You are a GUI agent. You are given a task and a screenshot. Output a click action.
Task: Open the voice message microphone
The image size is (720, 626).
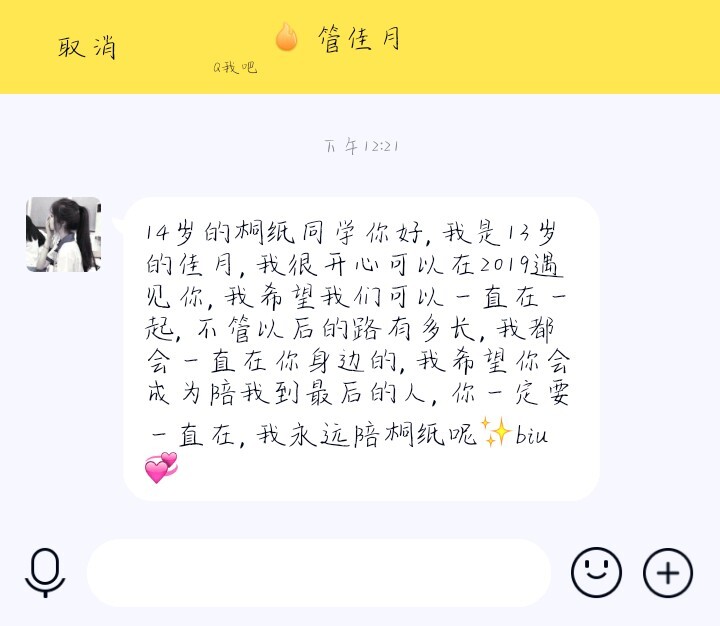(45, 572)
